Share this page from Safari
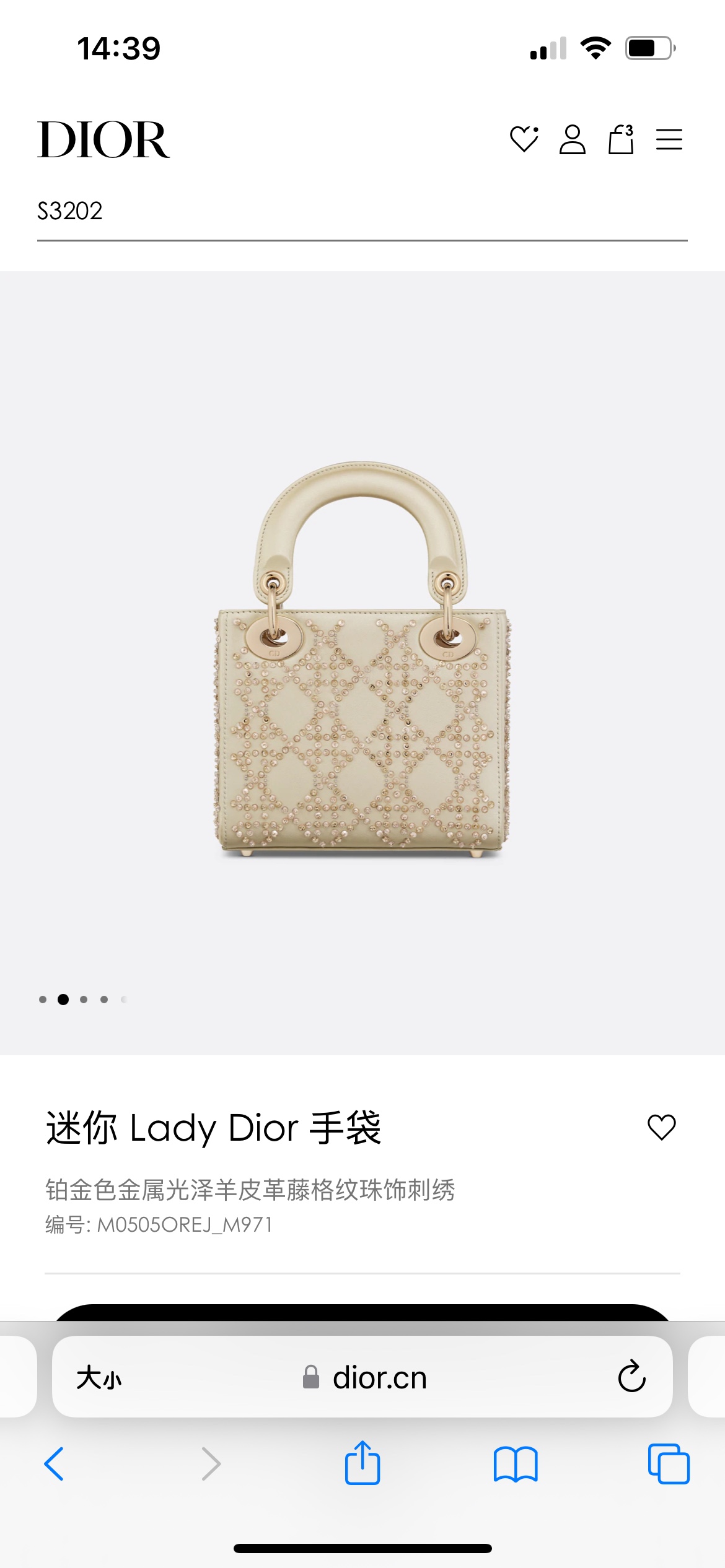The image size is (725, 1568). pos(362,1464)
